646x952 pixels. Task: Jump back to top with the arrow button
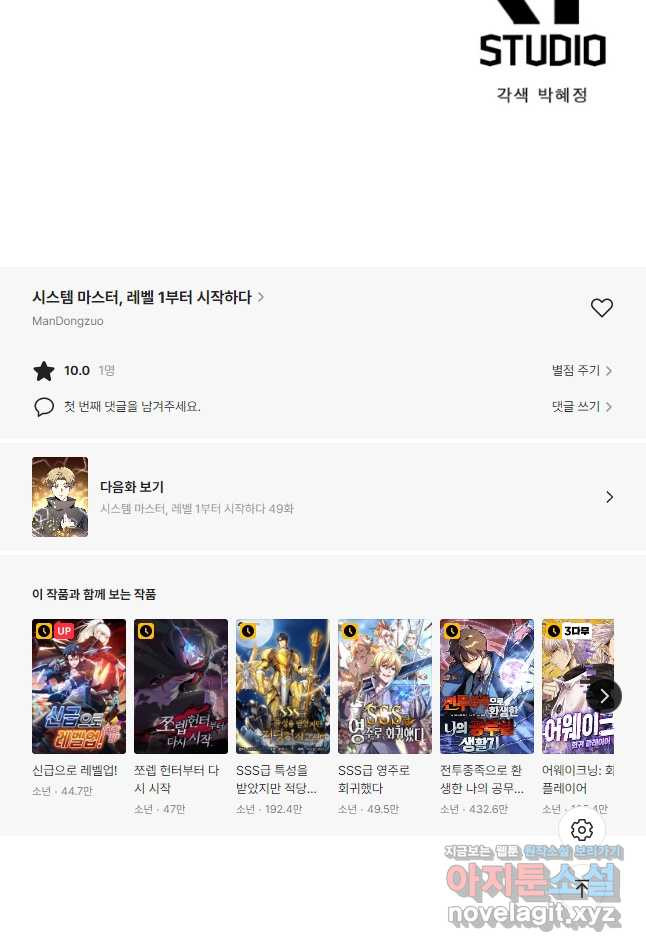coord(582,888)
